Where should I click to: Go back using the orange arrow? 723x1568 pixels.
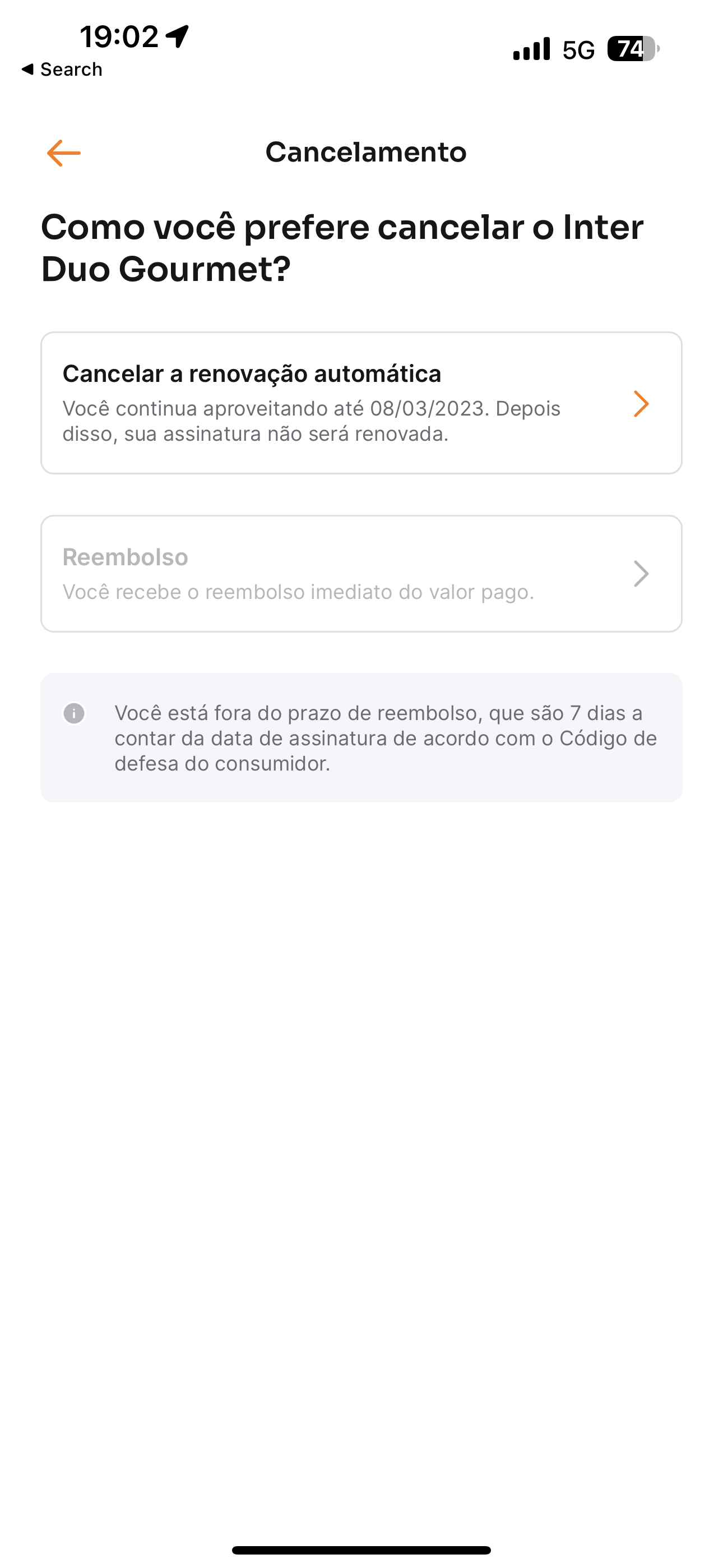click(x=63, y=153)
